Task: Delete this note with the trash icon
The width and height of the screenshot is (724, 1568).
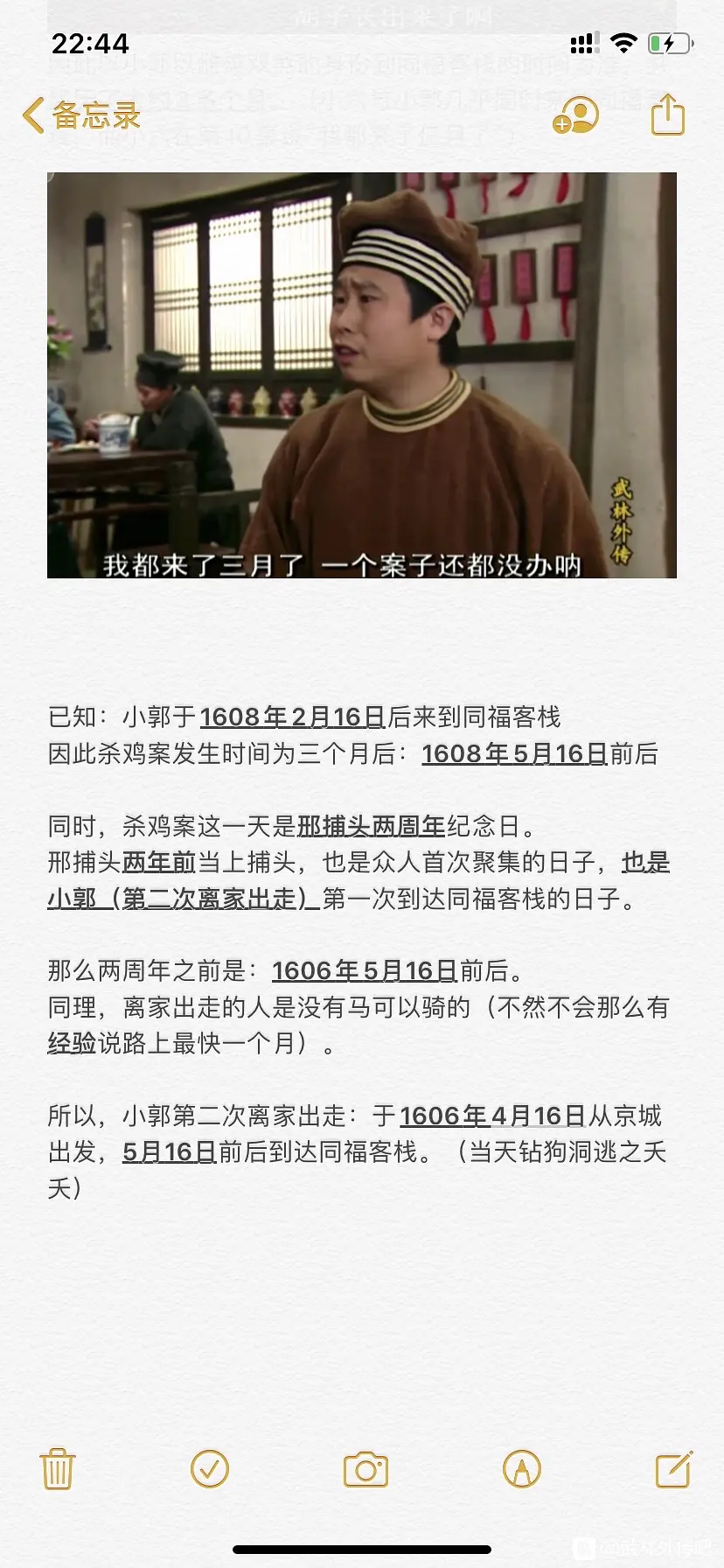Action: [x=58, y=1469]
